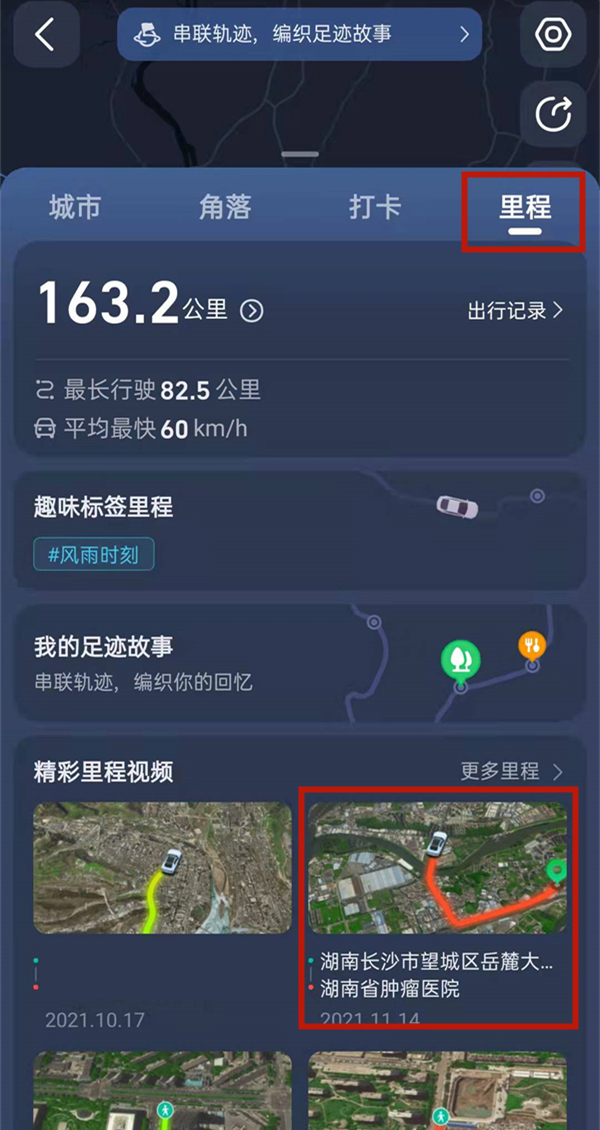Select the 里程 tab
This screenshot has height=1130, width=600.
(525, 208)
